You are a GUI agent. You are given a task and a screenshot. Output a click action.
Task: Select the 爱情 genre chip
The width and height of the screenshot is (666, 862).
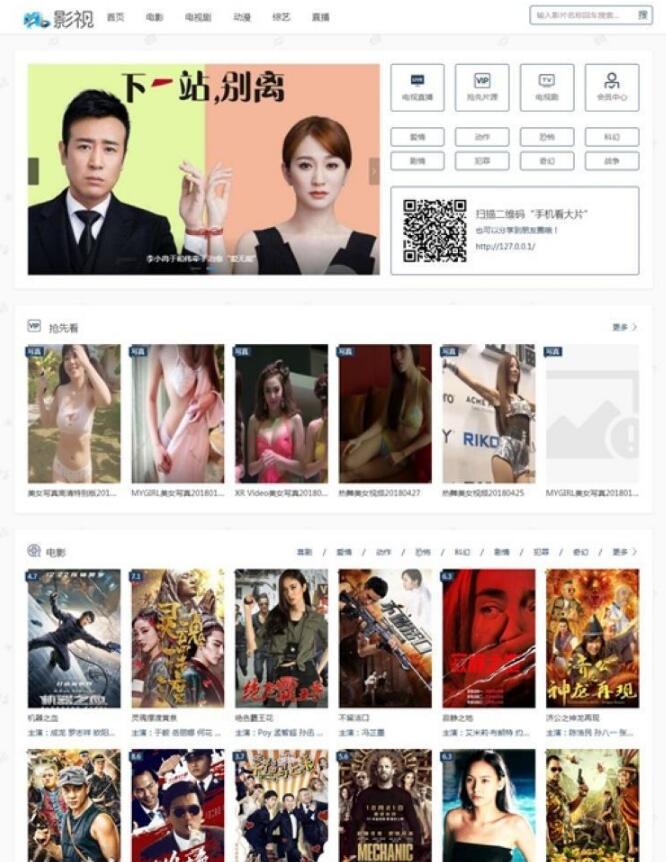(x=418, y=136)
